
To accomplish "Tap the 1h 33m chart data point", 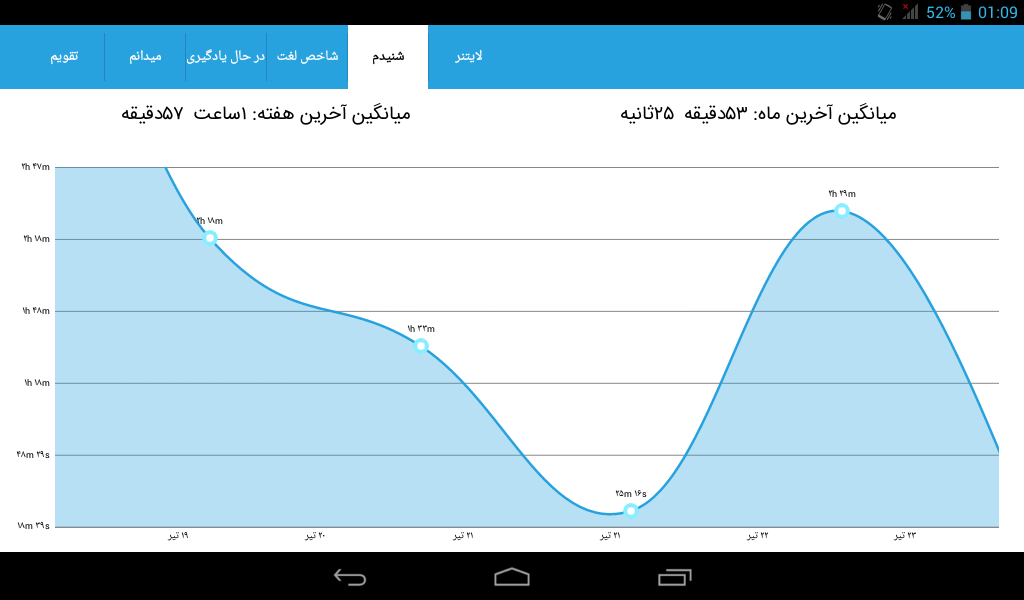I will pyautogui.click(x=421, y=345).
